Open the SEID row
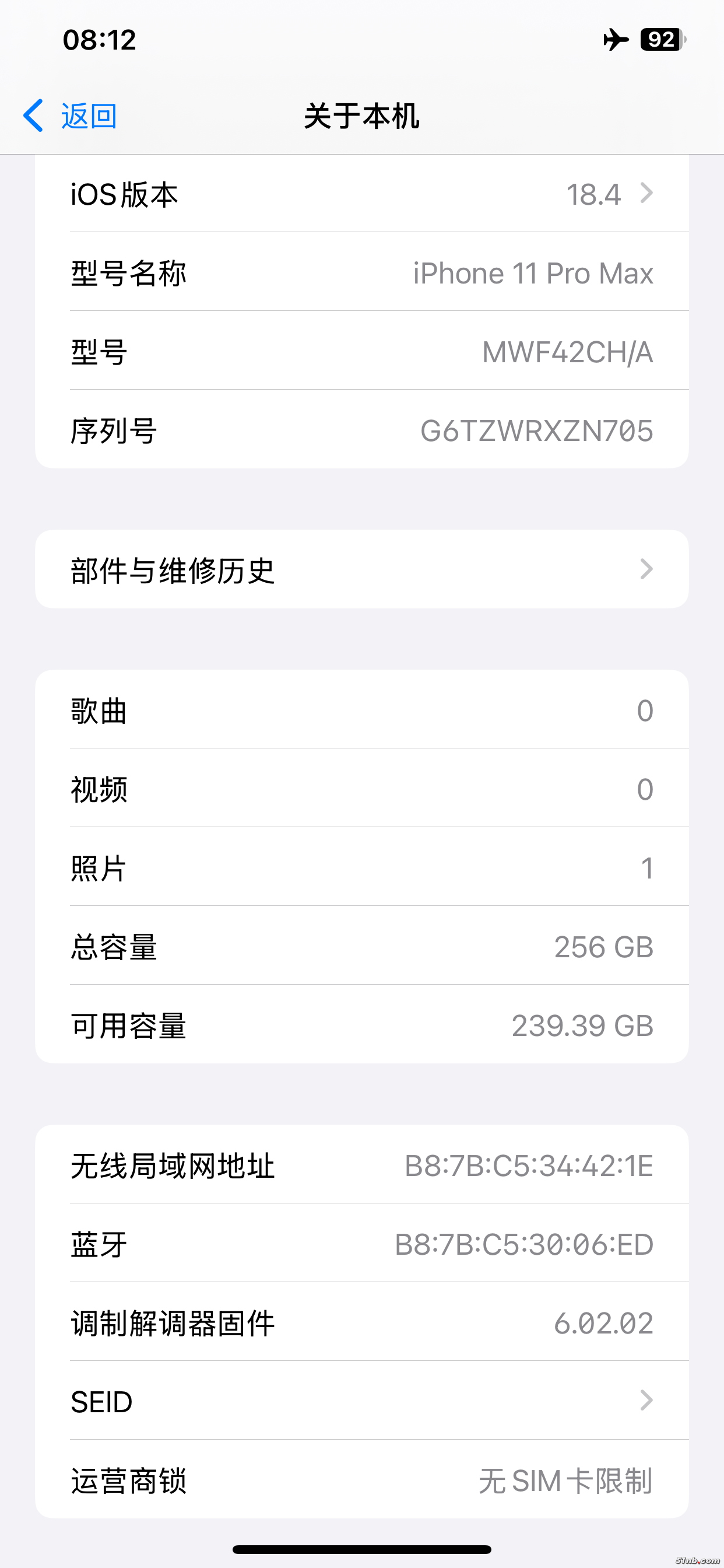 [x=361, y=1401]
